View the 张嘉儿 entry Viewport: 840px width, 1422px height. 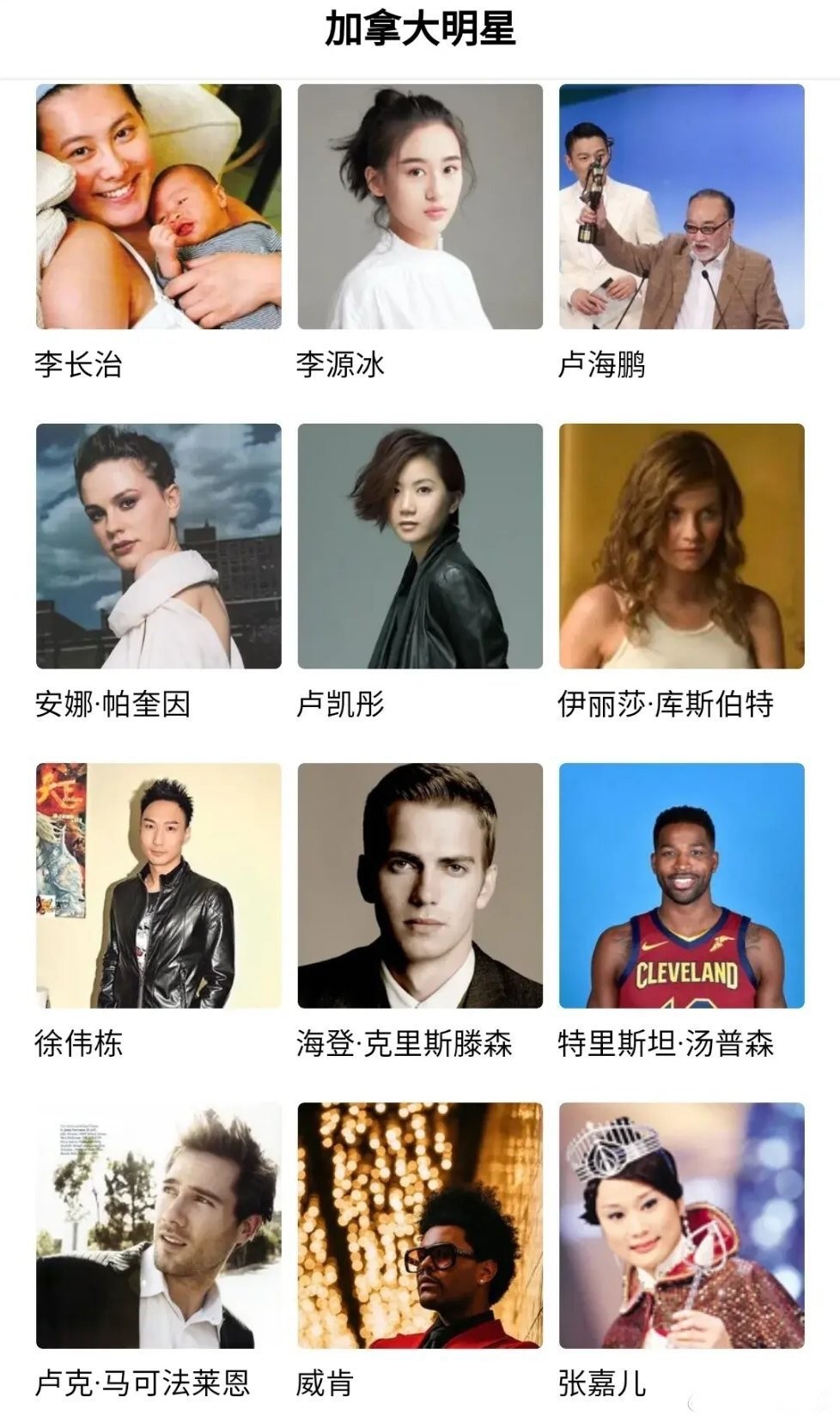(x=681, y=1224)
